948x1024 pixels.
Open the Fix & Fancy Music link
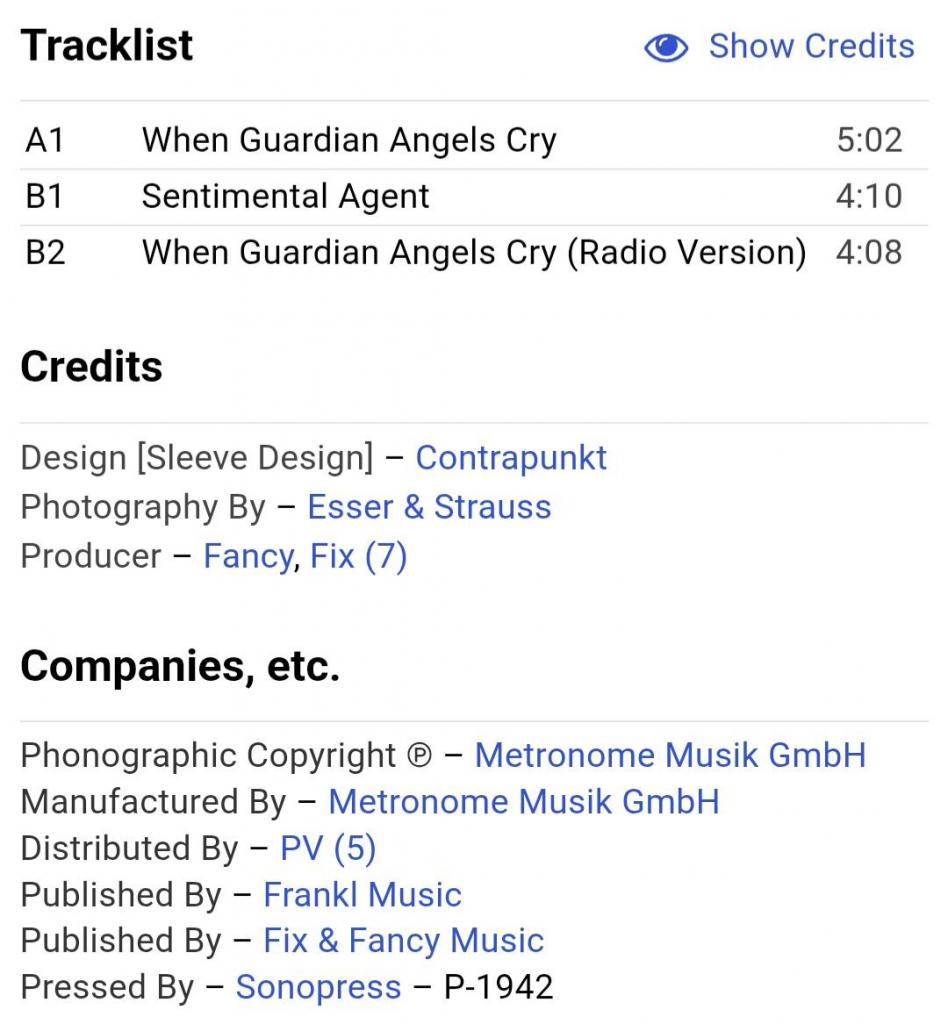403,941
